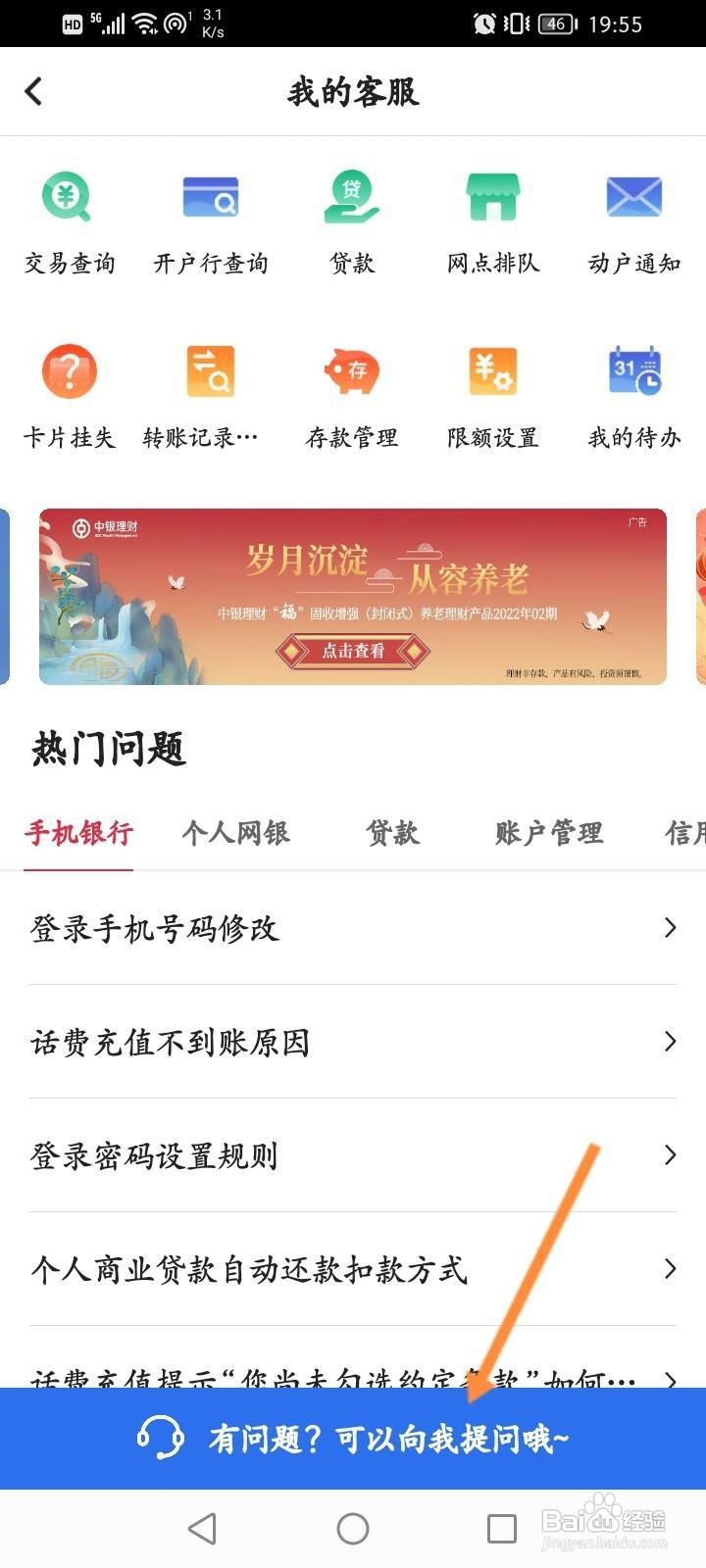Screen dimensions: 706x1568
Task: Open details of 登录密码设置规则 via chevron
Action: tap(671, 1156)
